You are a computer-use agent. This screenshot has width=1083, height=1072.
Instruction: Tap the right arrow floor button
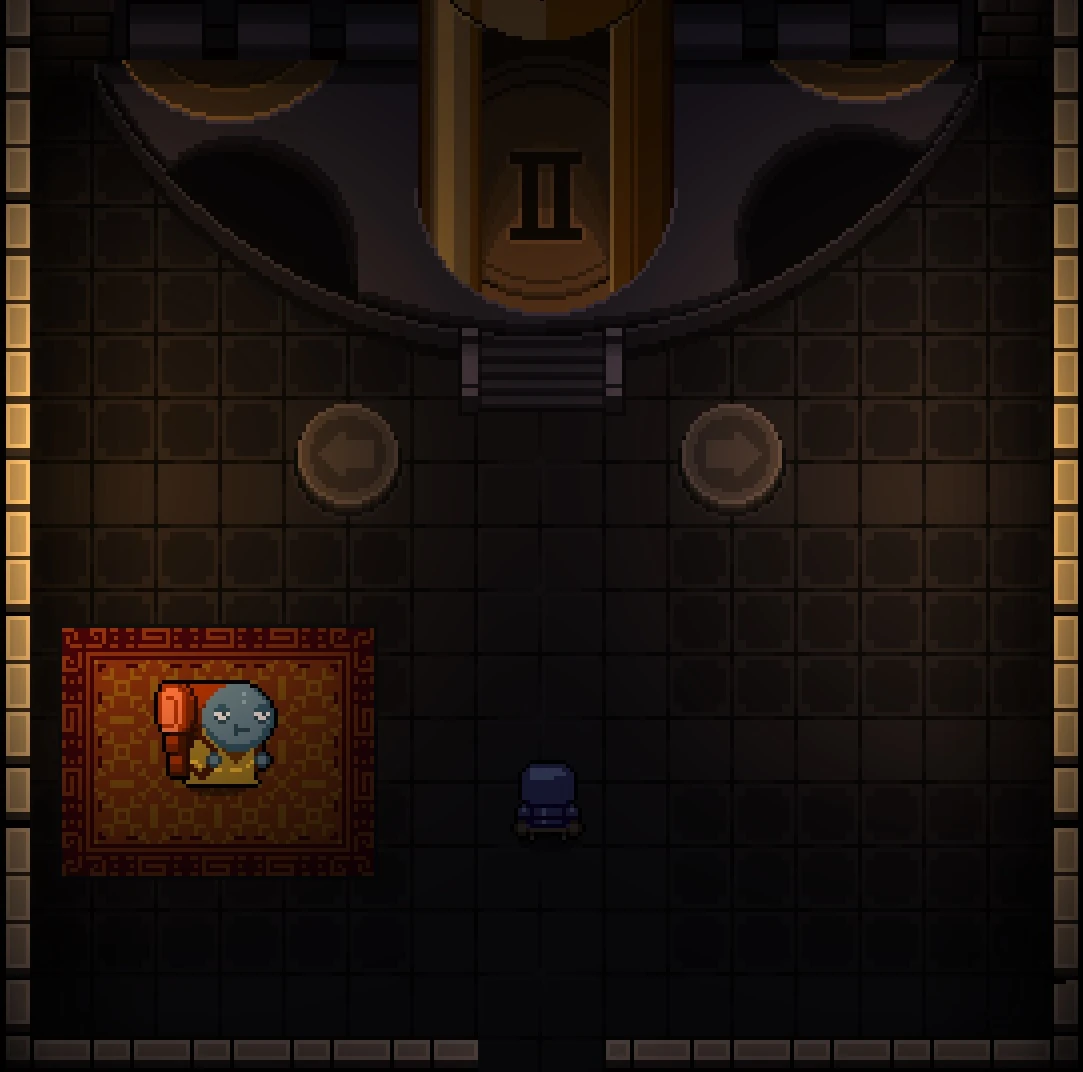[732, 456]
